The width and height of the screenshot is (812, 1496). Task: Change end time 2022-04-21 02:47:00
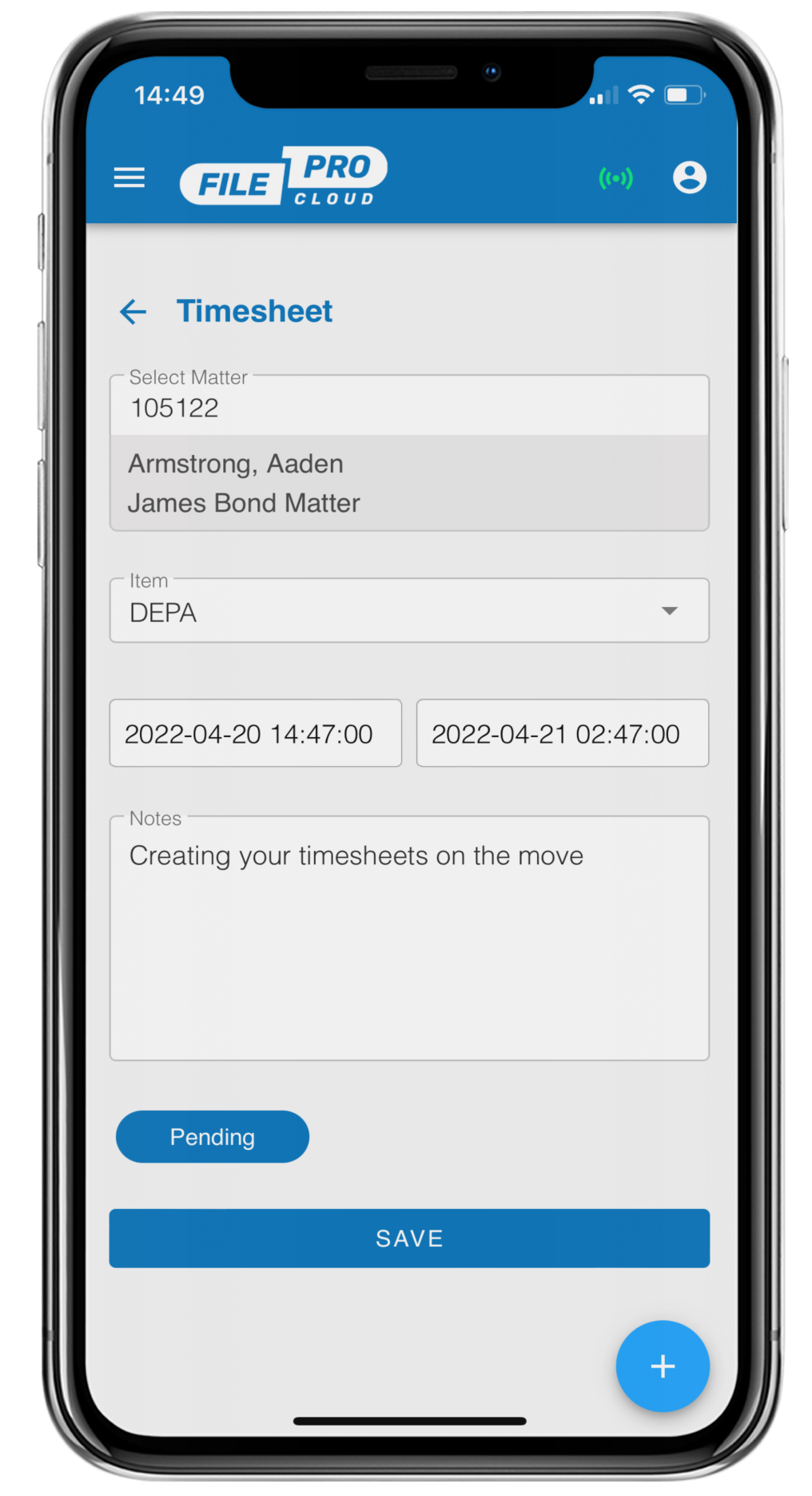(563, 733)
